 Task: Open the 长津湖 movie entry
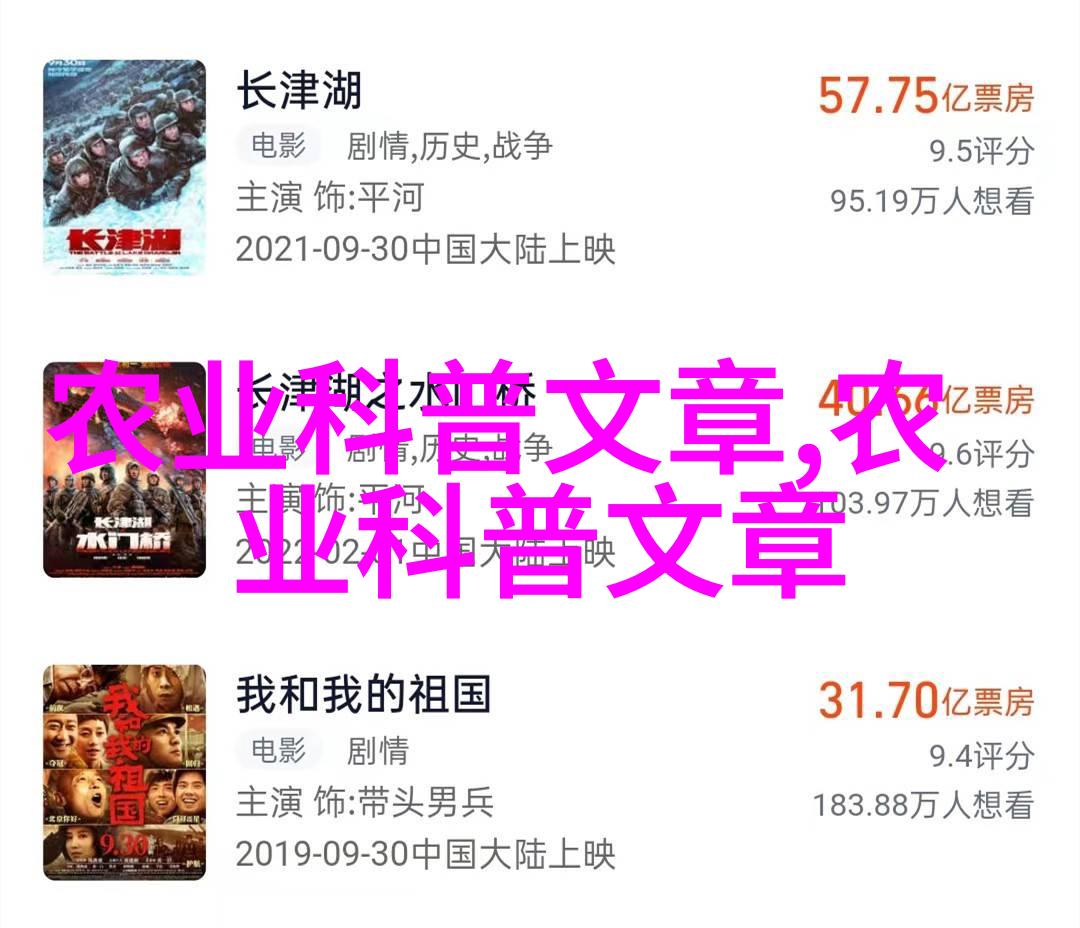(x=299, y=92)
